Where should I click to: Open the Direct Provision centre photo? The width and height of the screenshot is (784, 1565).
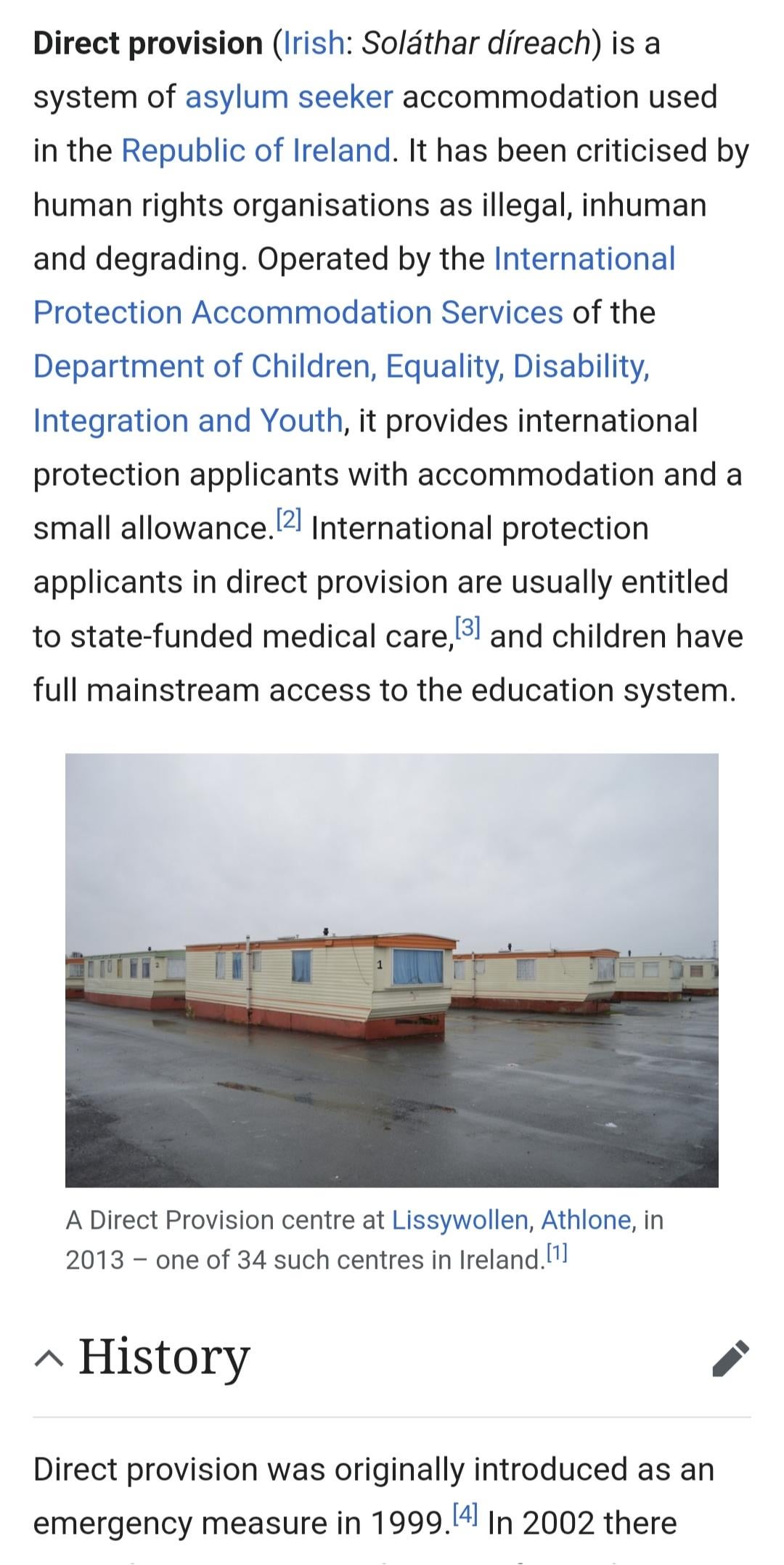[392, 970]
